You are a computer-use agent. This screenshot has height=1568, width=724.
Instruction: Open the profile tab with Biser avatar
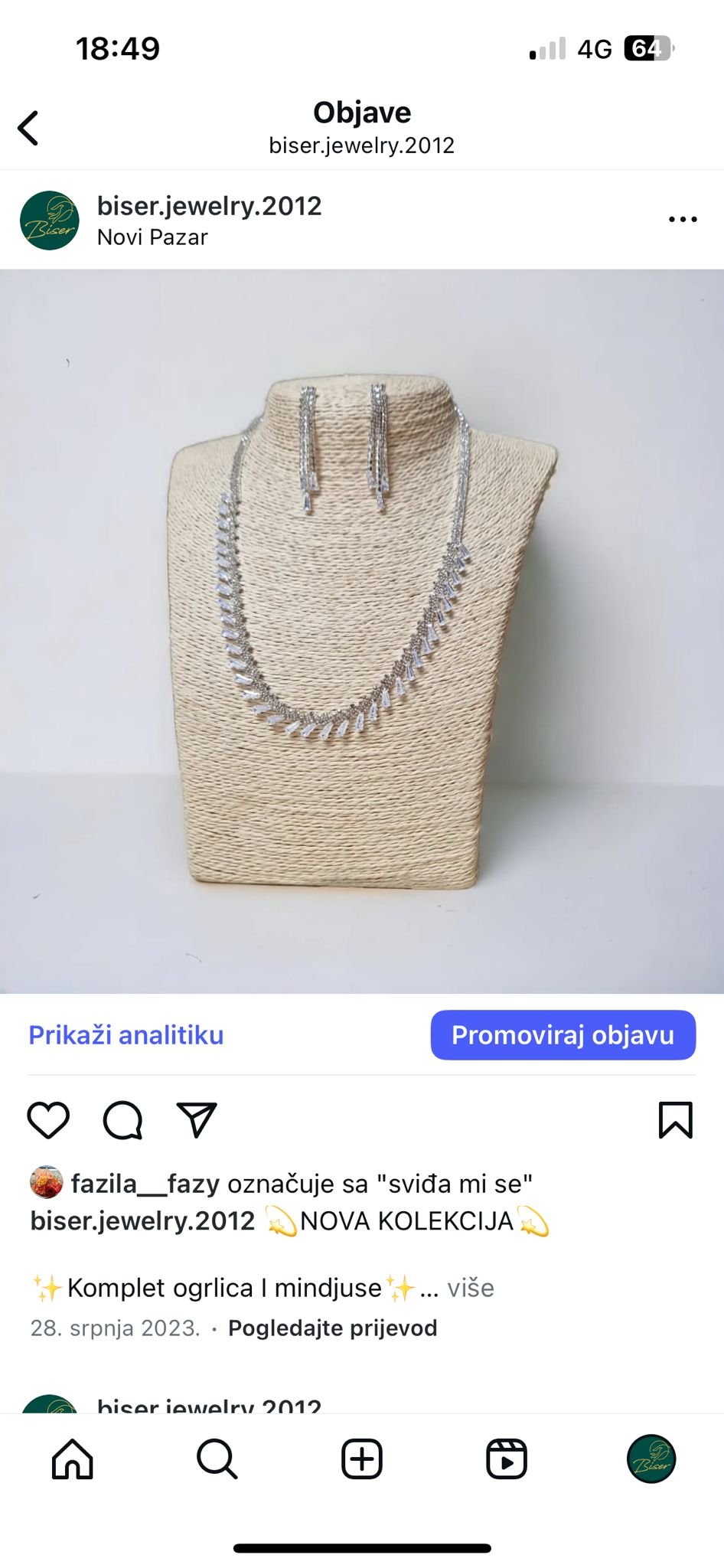pos(651,1459)
